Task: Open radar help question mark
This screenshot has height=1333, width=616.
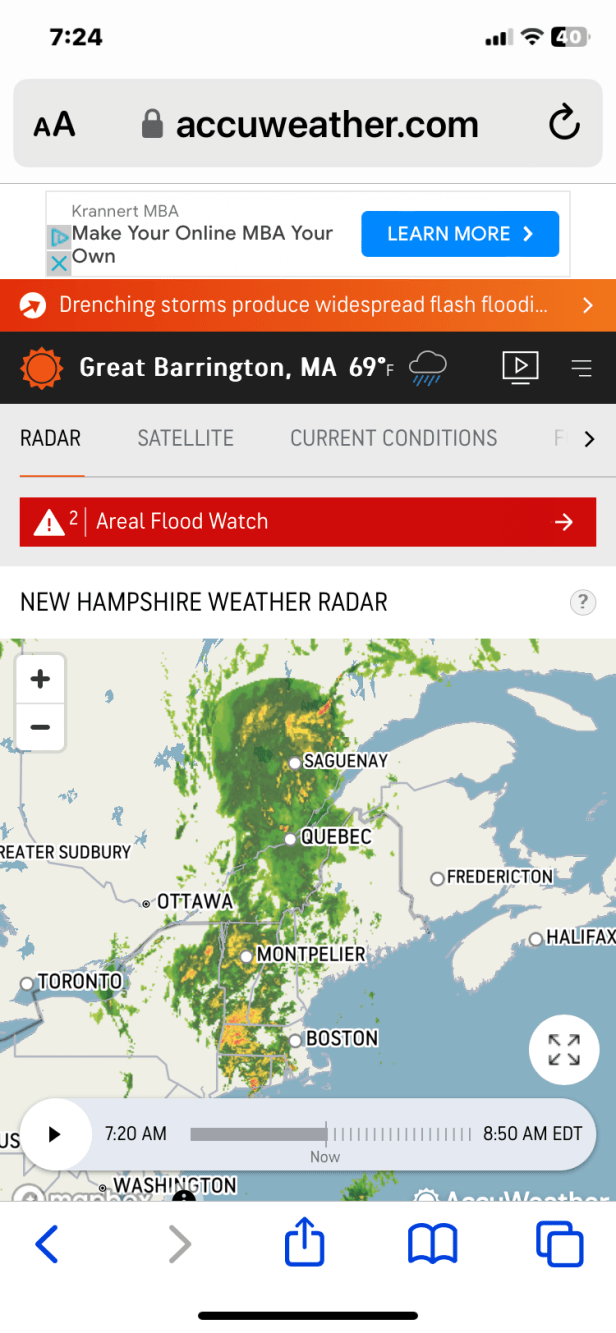Action: (582, 602)
